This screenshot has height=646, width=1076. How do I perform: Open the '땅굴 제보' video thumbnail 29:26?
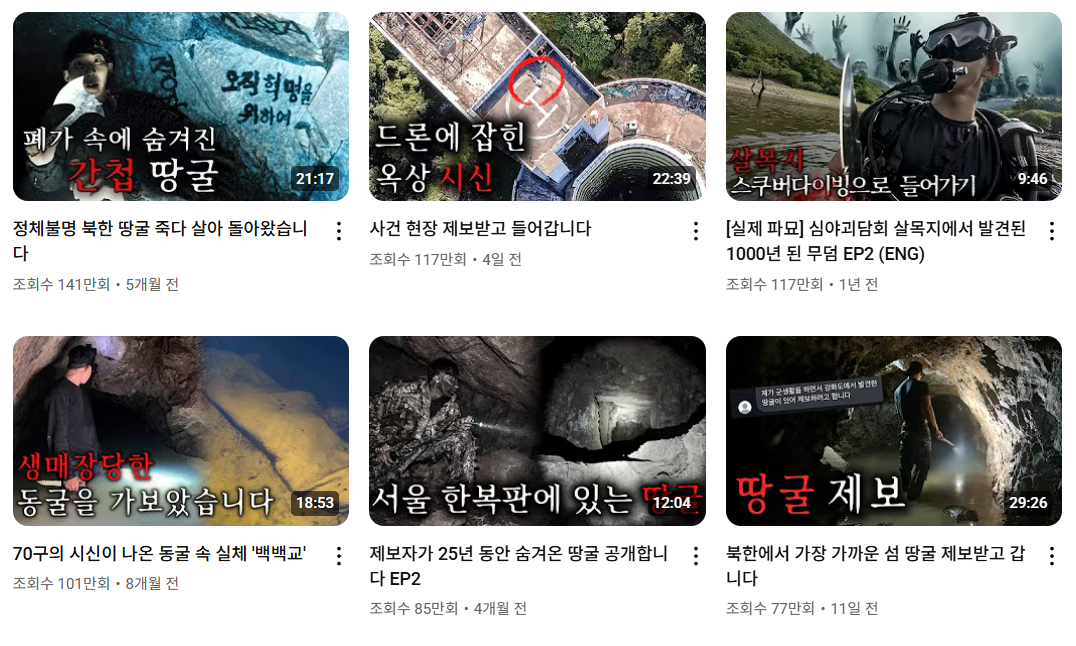[893, 430]
